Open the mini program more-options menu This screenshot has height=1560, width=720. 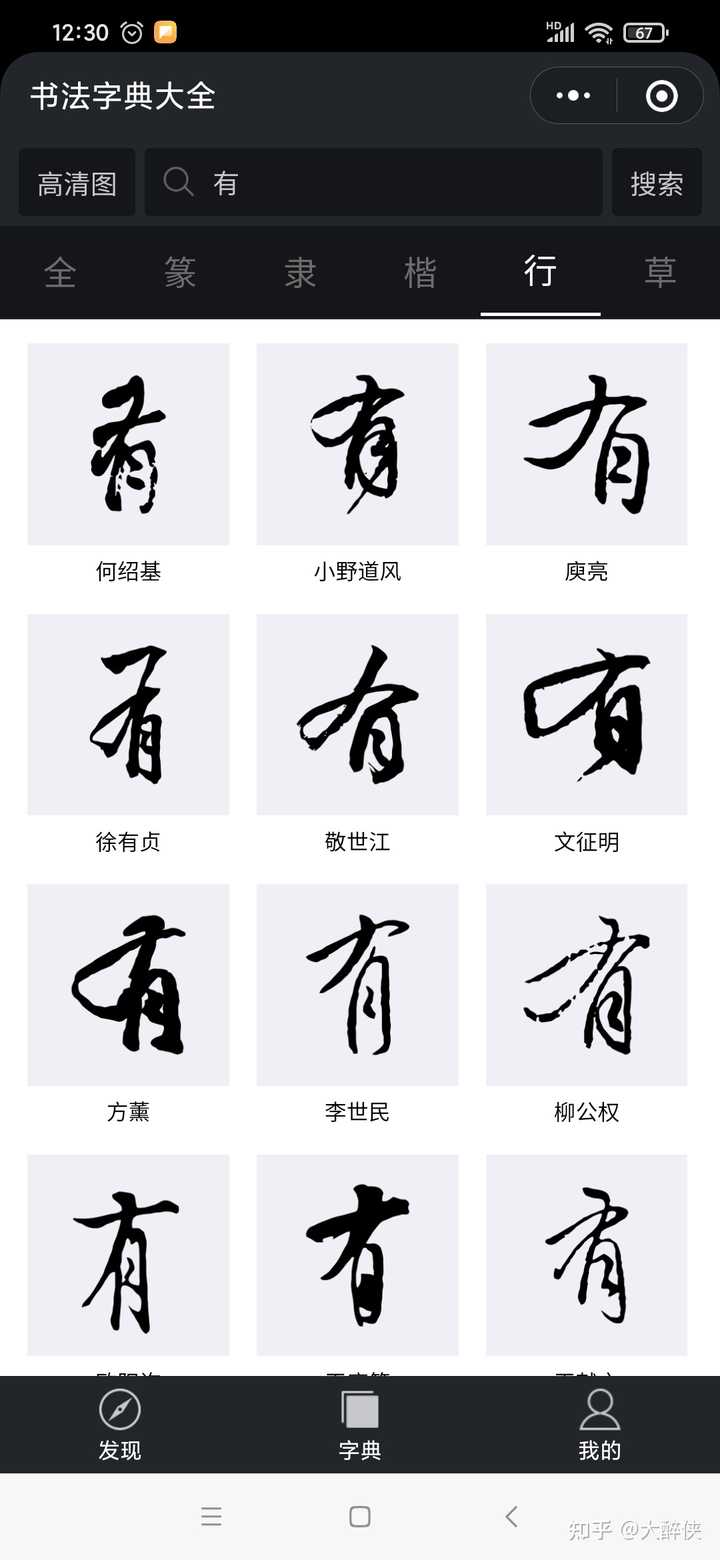click(573, 96)
